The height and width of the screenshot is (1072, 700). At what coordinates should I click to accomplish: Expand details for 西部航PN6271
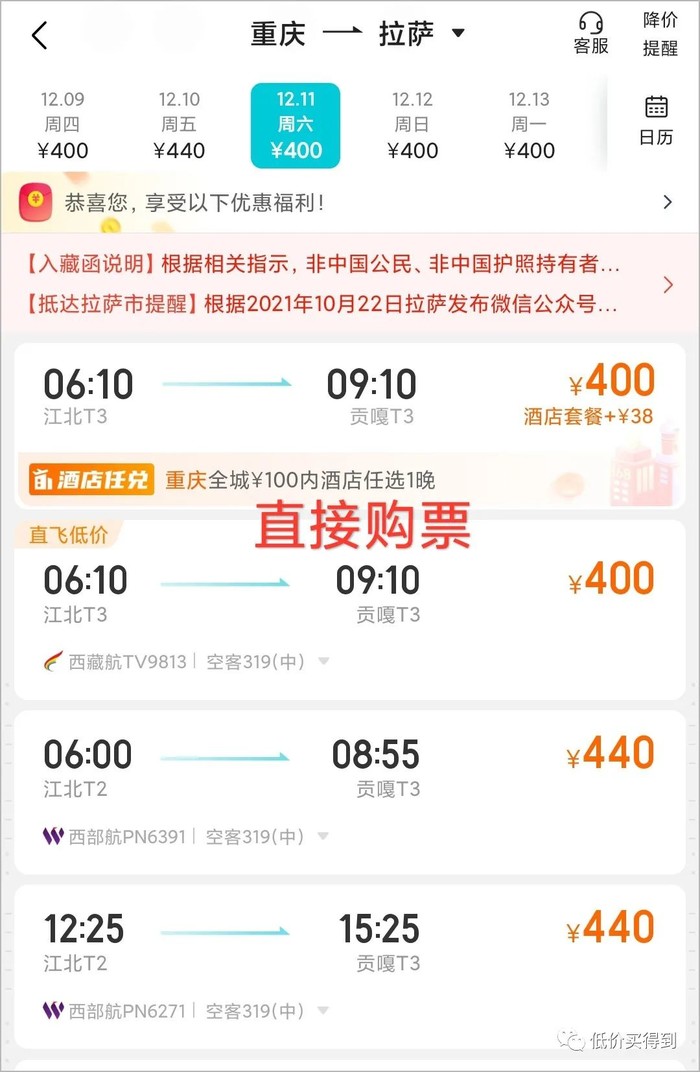pos(323,1011)
